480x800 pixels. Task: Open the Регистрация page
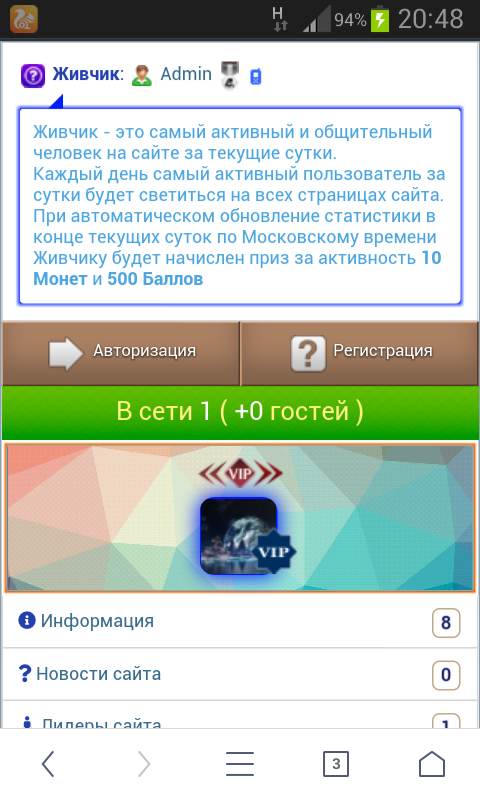pos(359,353)
